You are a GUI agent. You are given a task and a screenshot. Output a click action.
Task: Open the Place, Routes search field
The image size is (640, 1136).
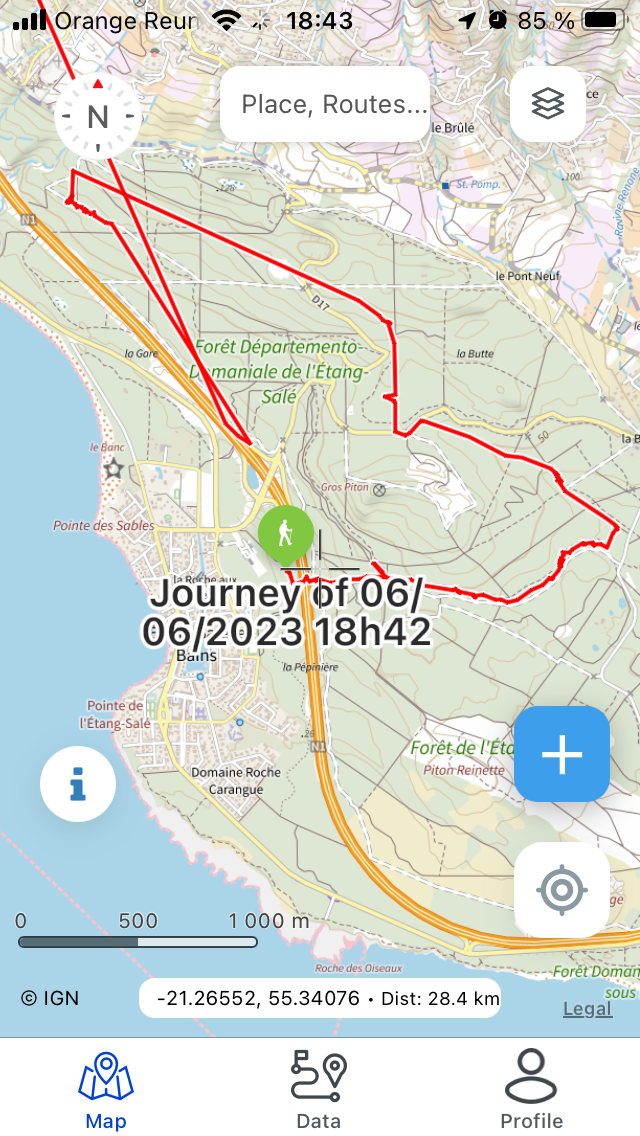pyautogui.click(x=325, y=104)
